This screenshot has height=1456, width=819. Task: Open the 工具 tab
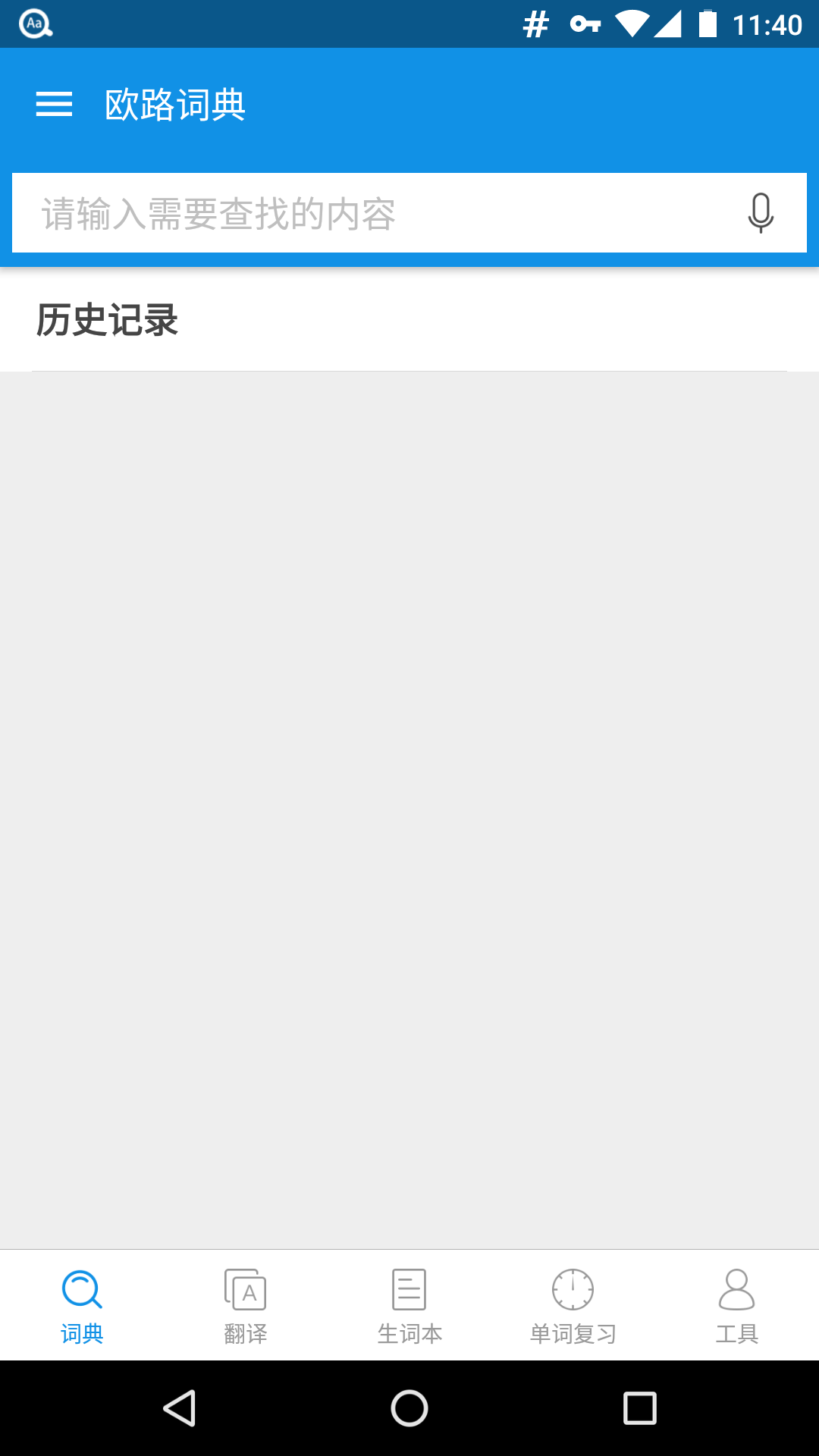coord(736,1306)
